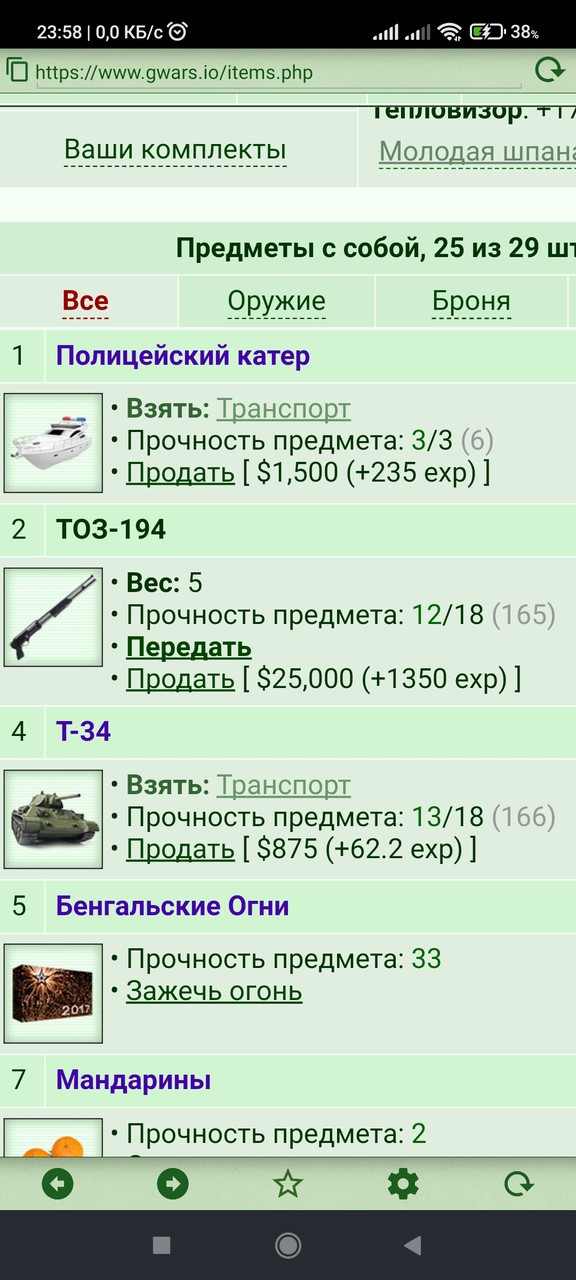Equip the Т-34 as Транспорт

(x=284, y=785)
